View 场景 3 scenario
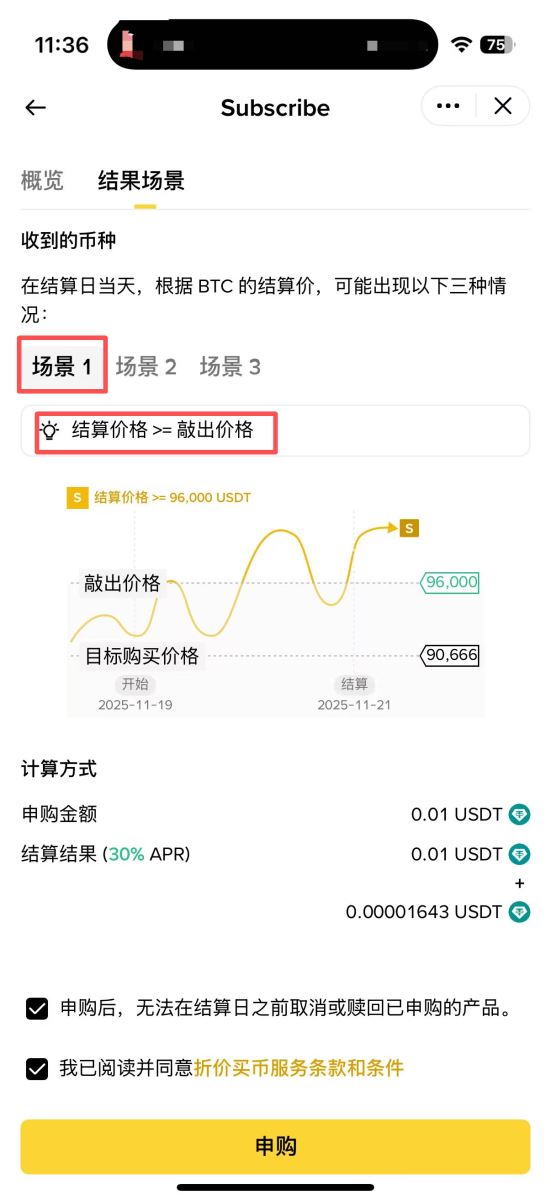Screen dimensions: 551x1200 [x=230, y=367]
